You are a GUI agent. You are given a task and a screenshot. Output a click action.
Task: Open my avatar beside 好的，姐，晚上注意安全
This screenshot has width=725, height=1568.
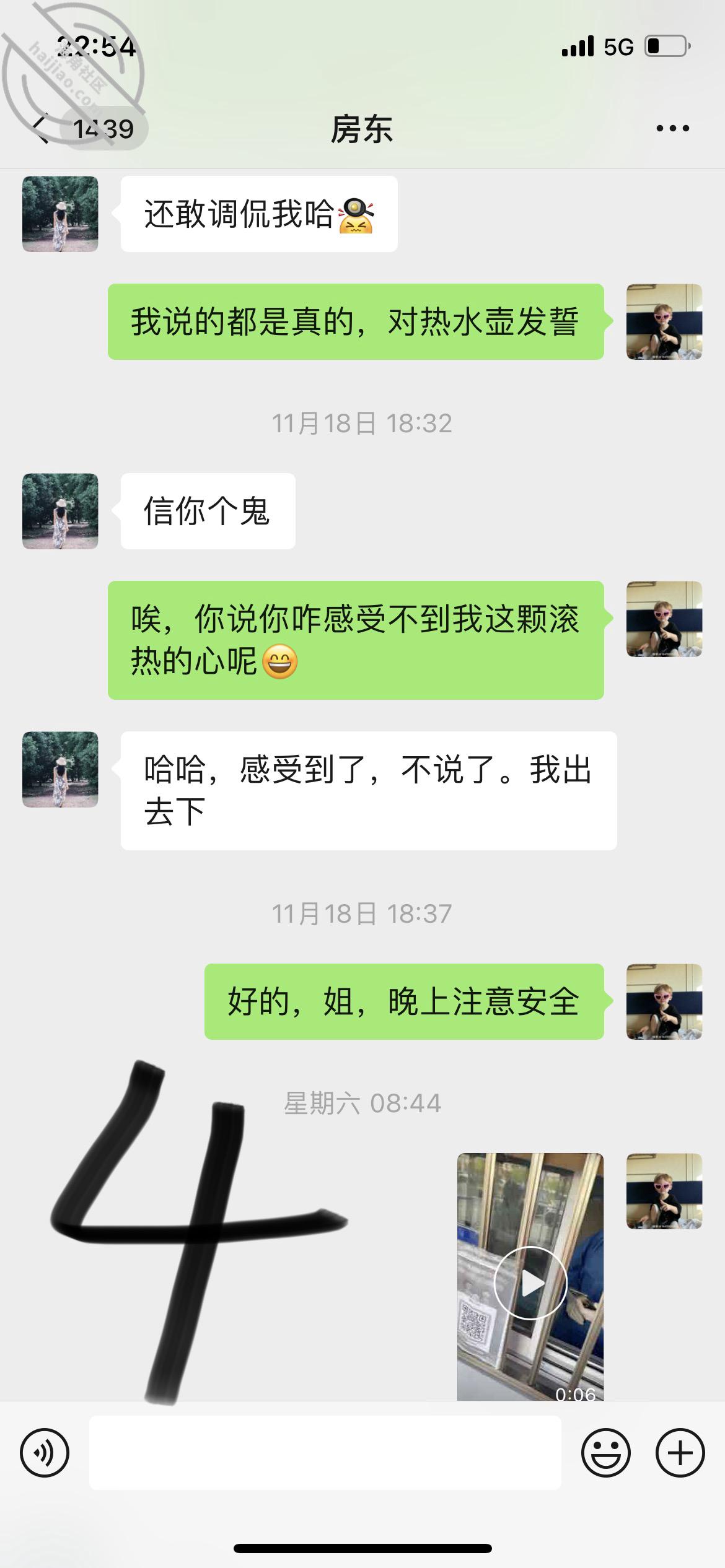664,1001
